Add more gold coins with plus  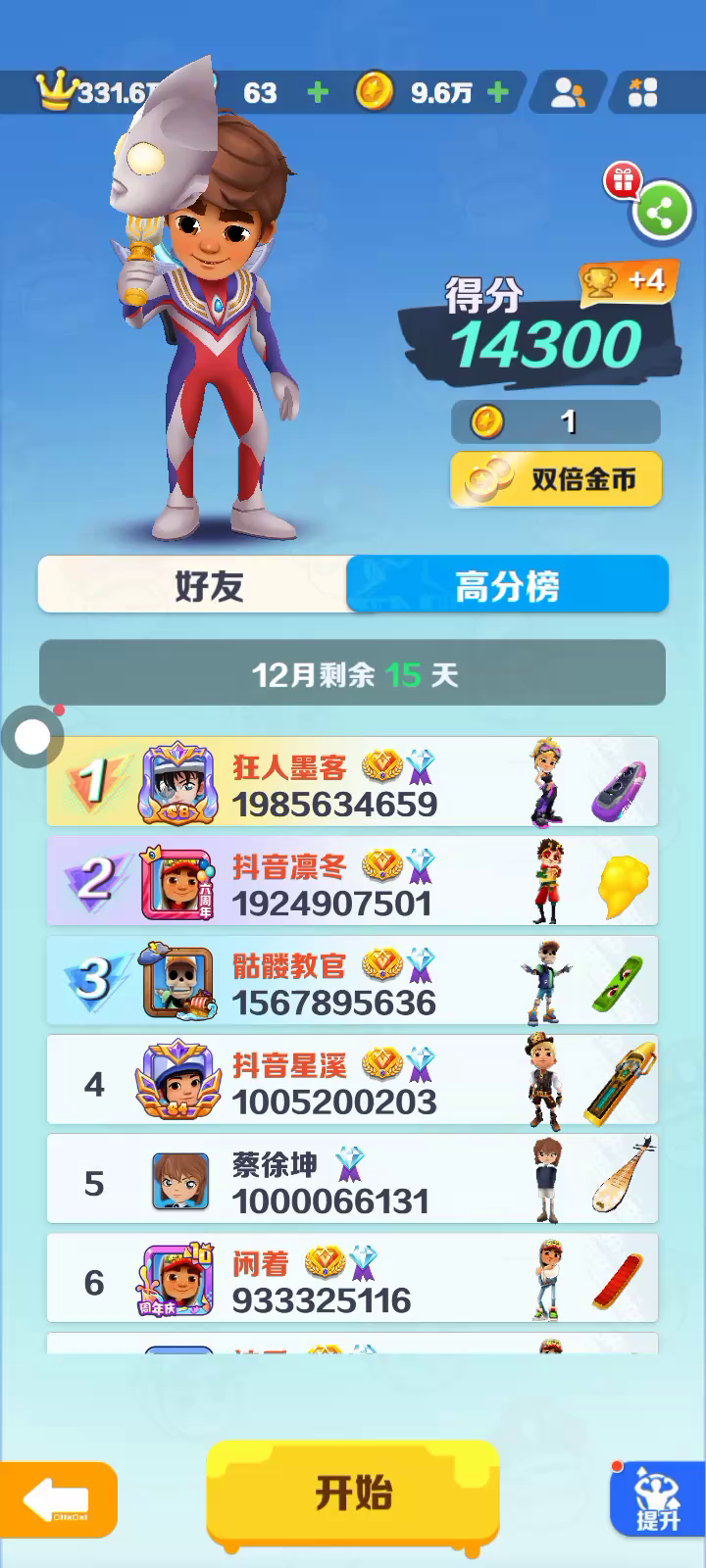click(x=498, y=92)
